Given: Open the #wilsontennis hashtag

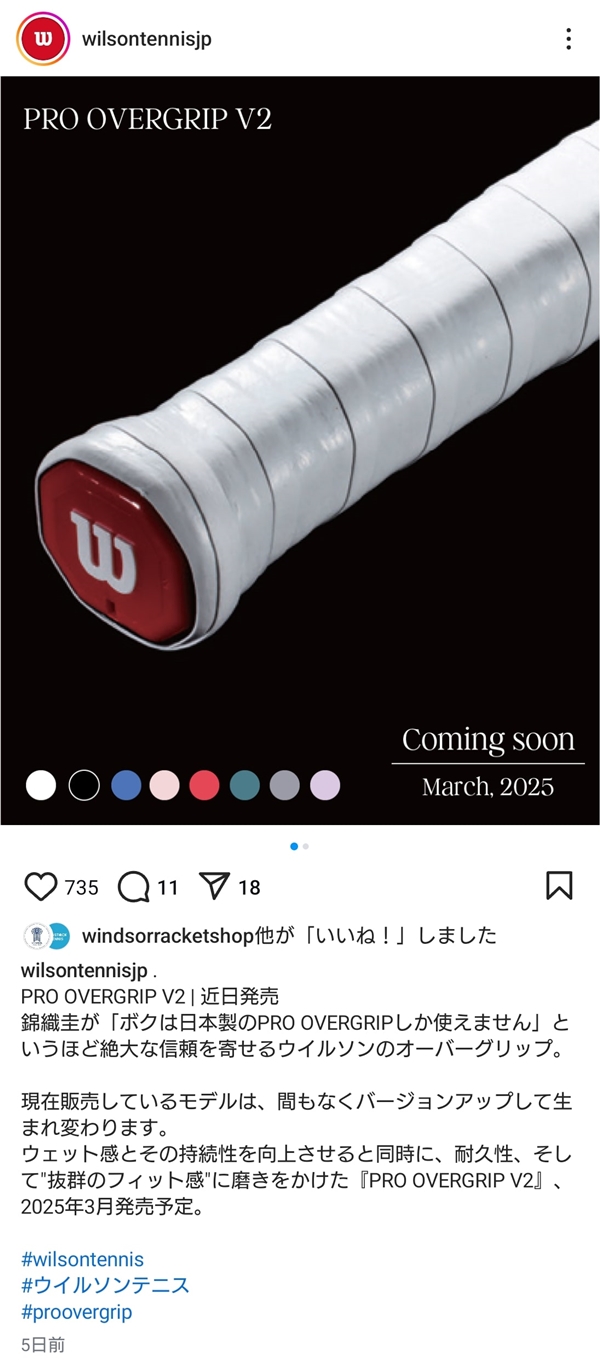Looking at the screenshot, I should (x=82, y=1259).
